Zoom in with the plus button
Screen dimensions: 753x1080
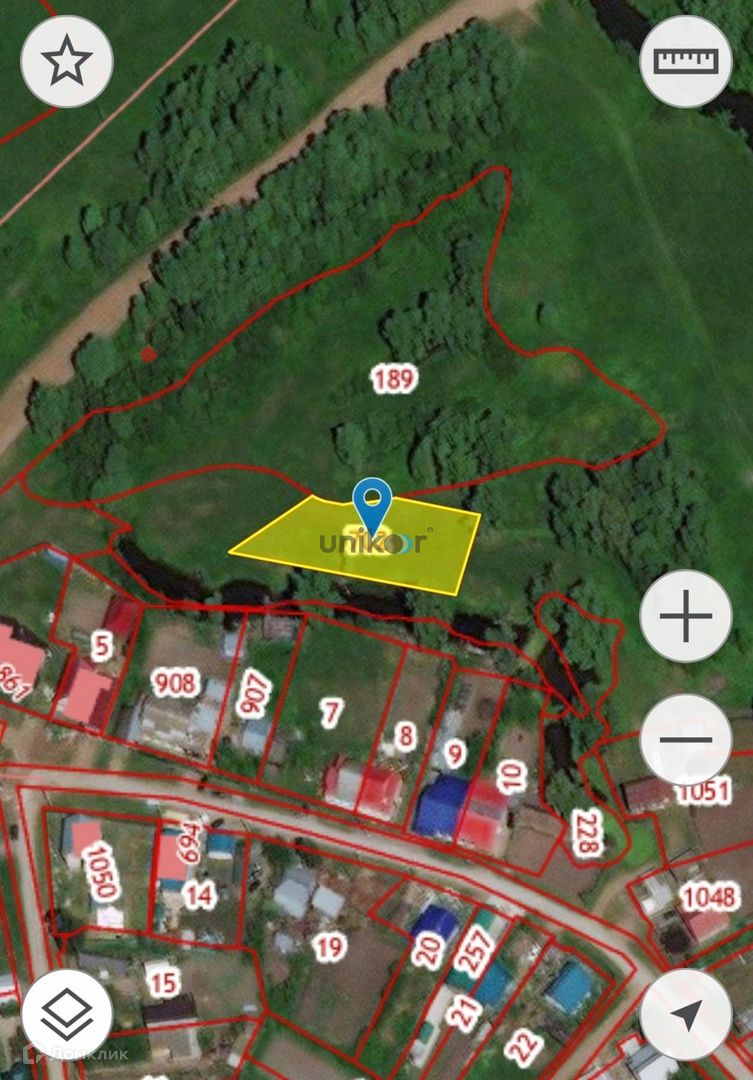[x=686, y=617]
